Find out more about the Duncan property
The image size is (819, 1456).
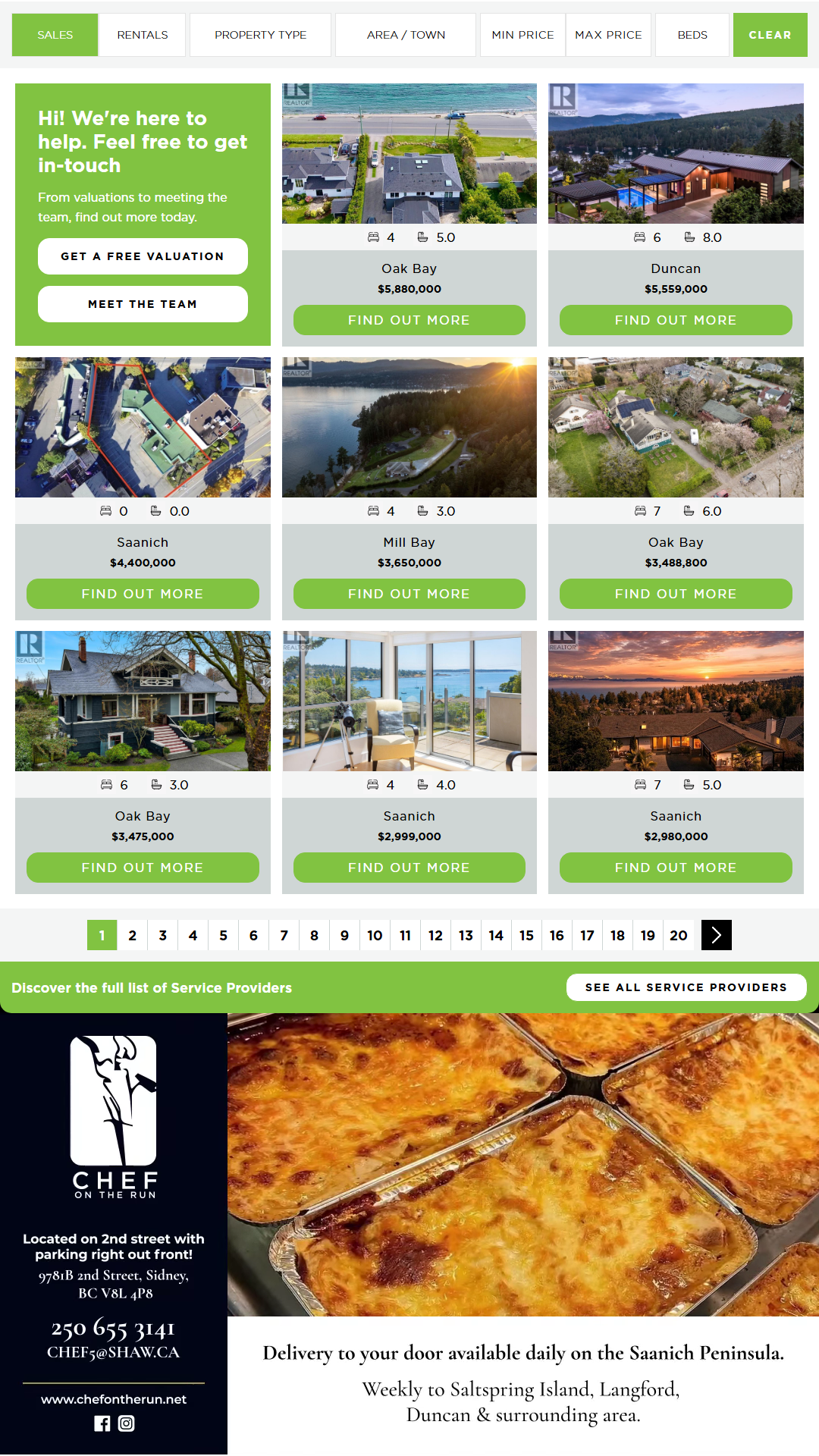676,320
